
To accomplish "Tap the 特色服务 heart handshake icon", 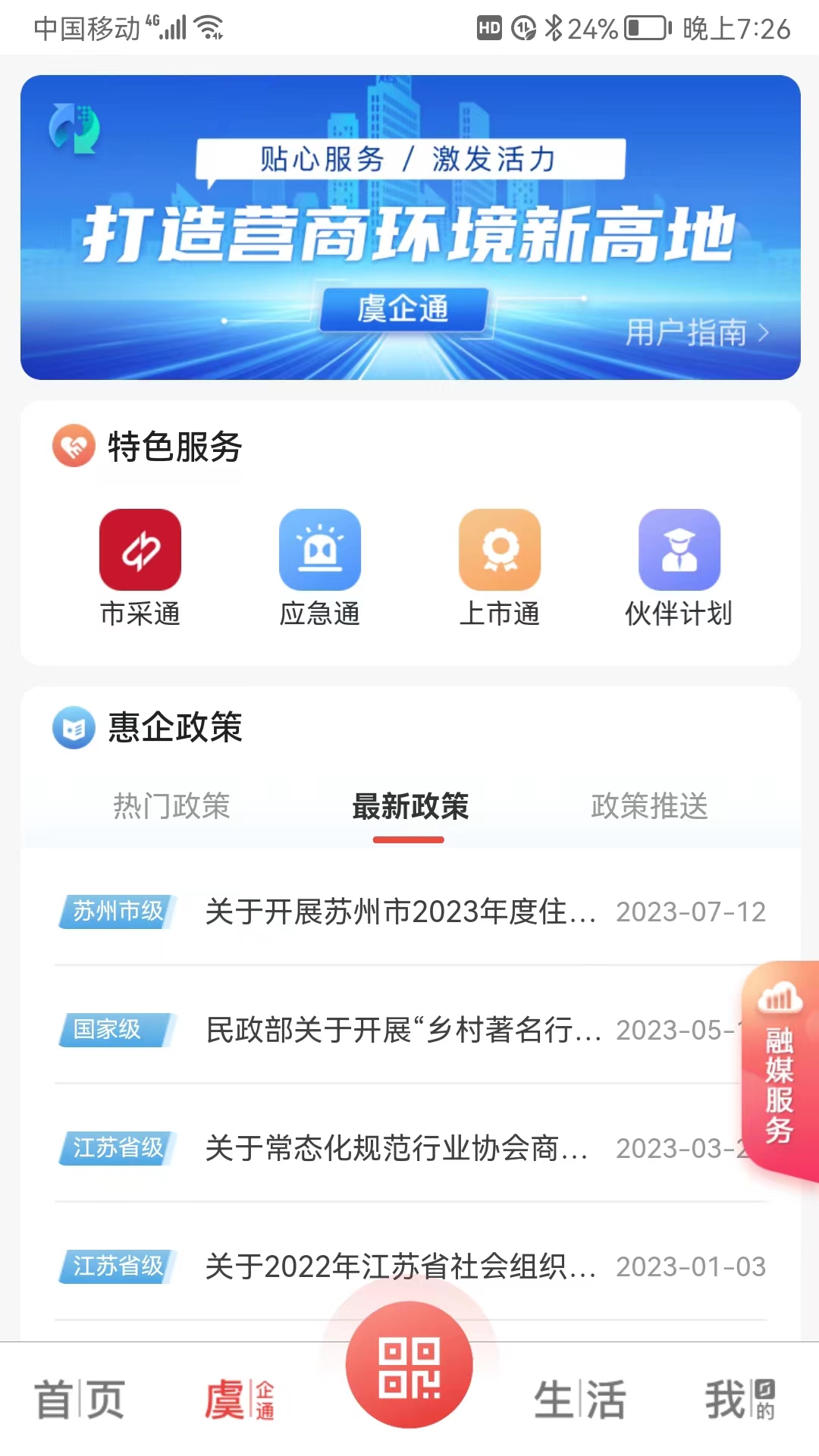I will (x=73, y=447).
